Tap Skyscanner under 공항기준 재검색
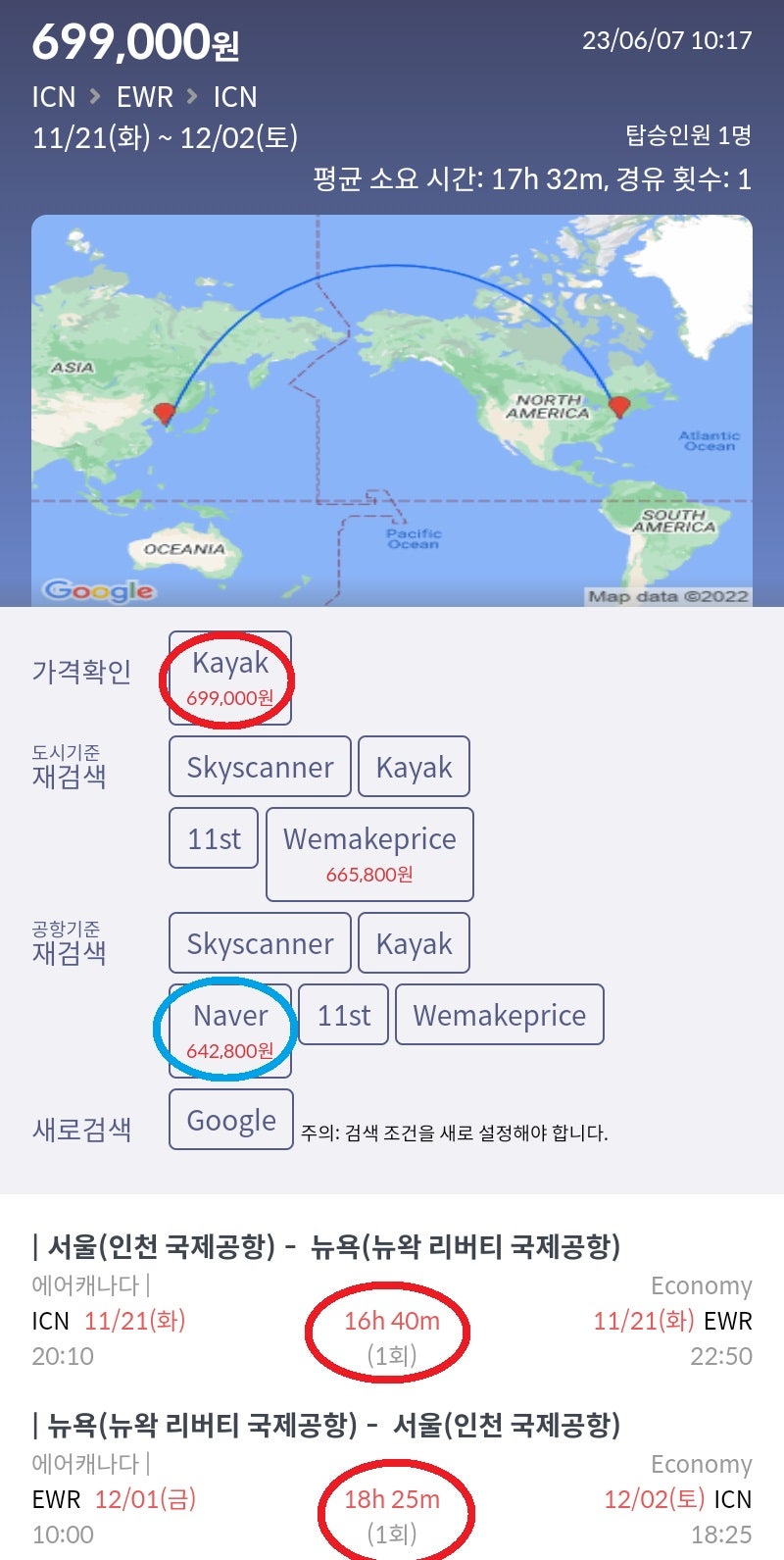This screenshot has height=1560, width=784. tap(260, 943)
